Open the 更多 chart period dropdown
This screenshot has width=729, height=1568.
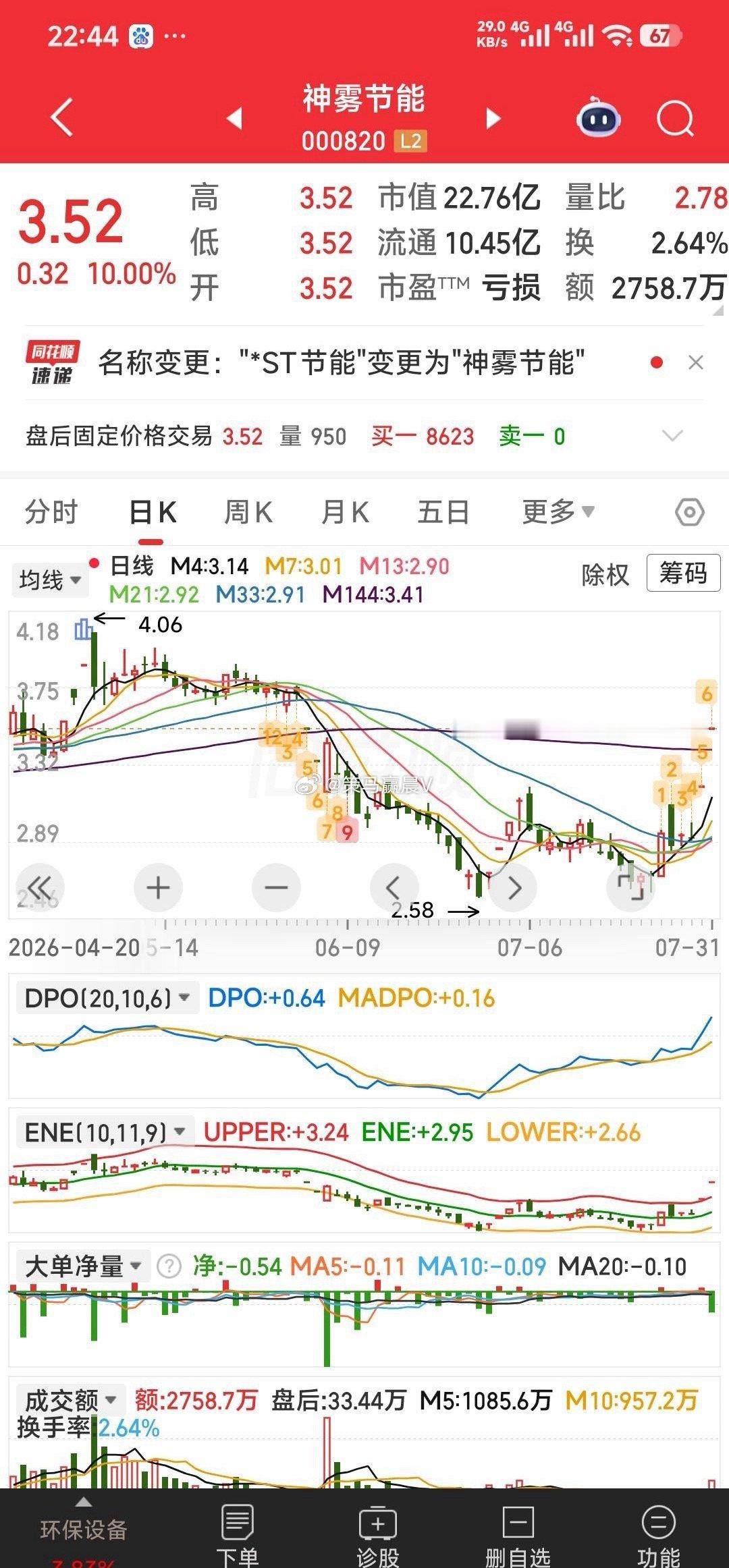558,511
